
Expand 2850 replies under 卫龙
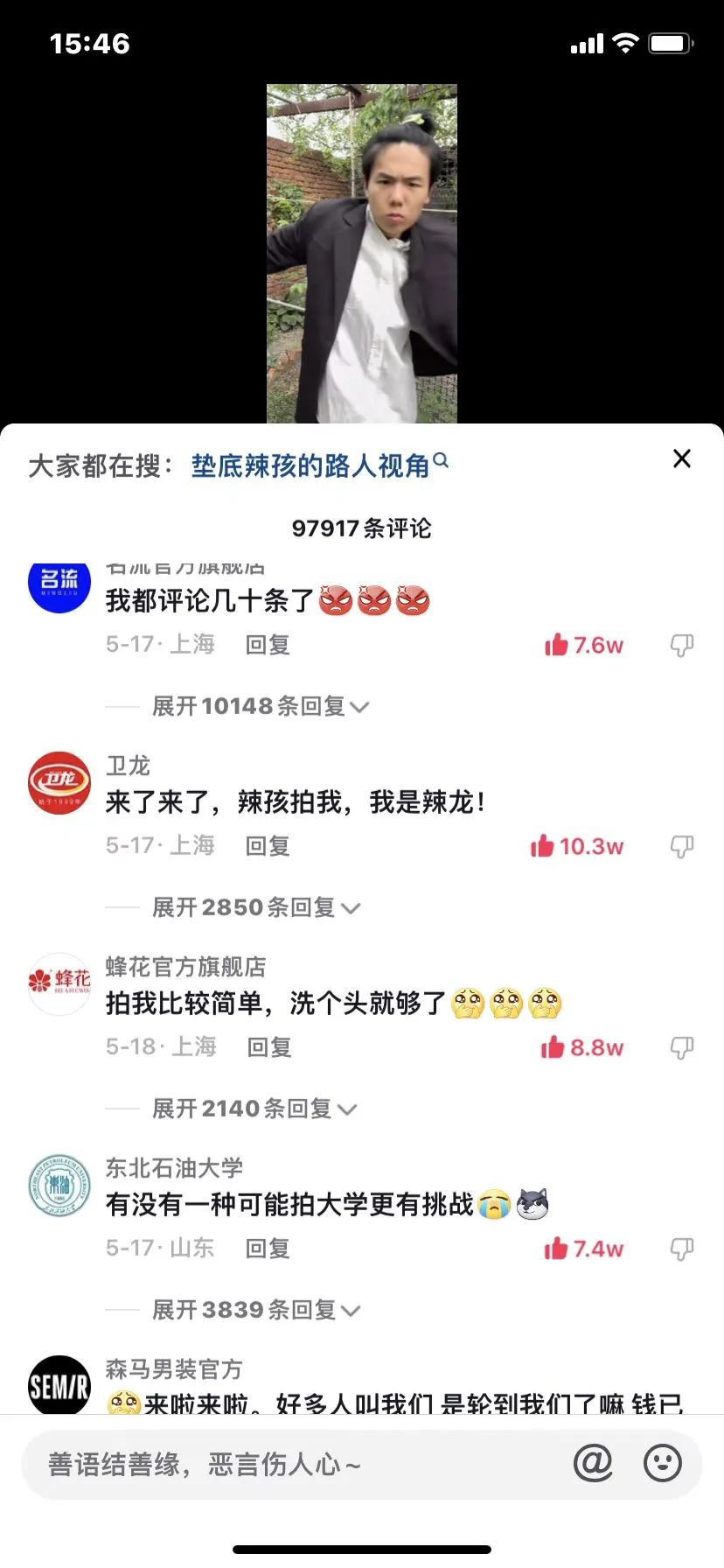(256, 907)
